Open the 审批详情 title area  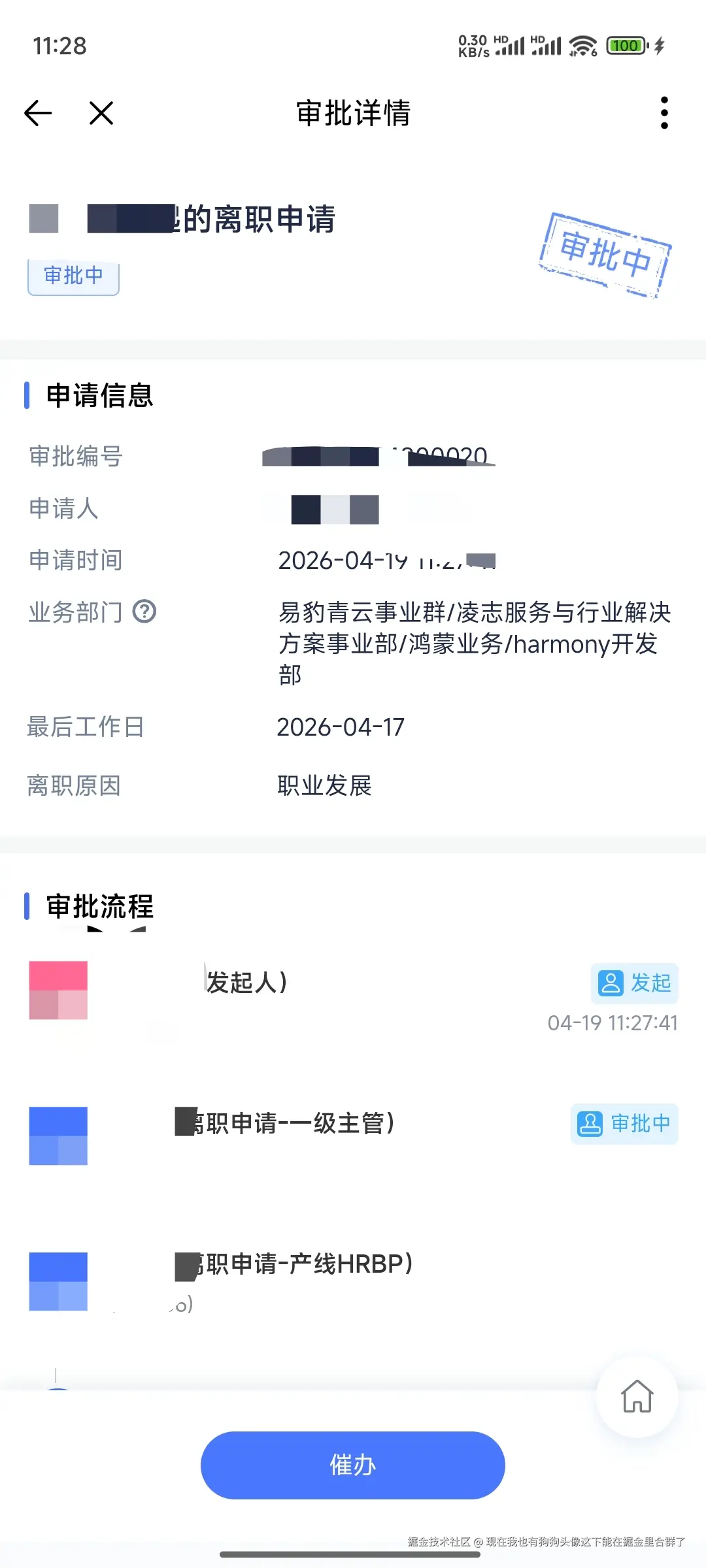pyautogui.click(x=353, y=112)
